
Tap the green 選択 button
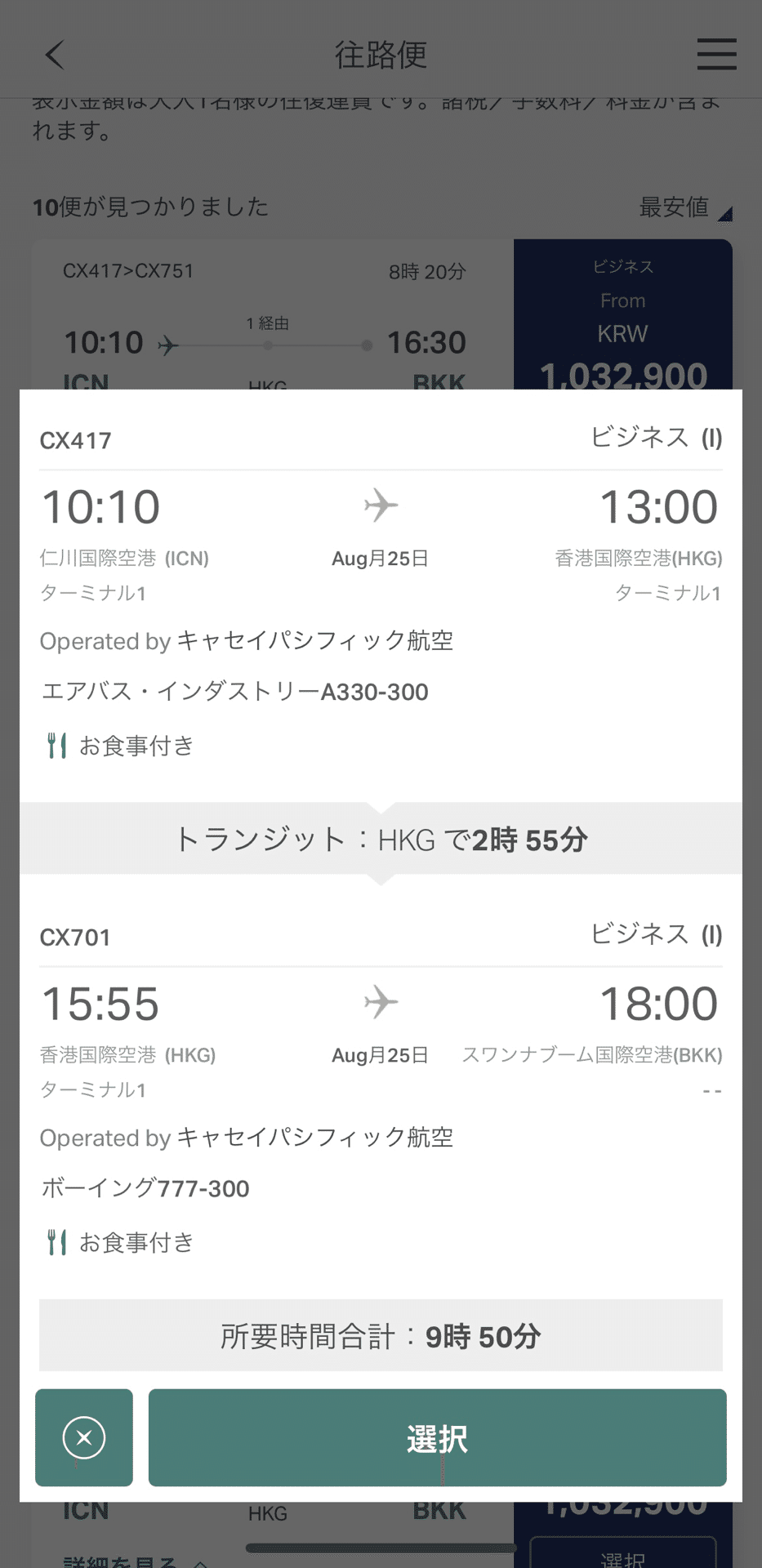(x=437, y=1437)
